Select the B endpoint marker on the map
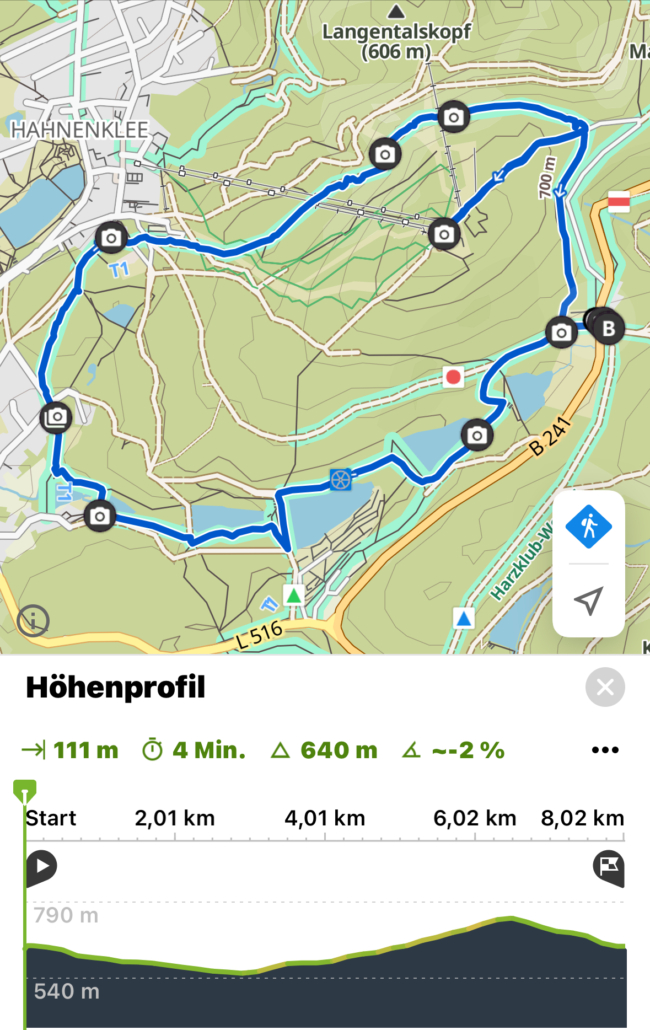This screenshot has height=1030, width=650. pos(607,326)
